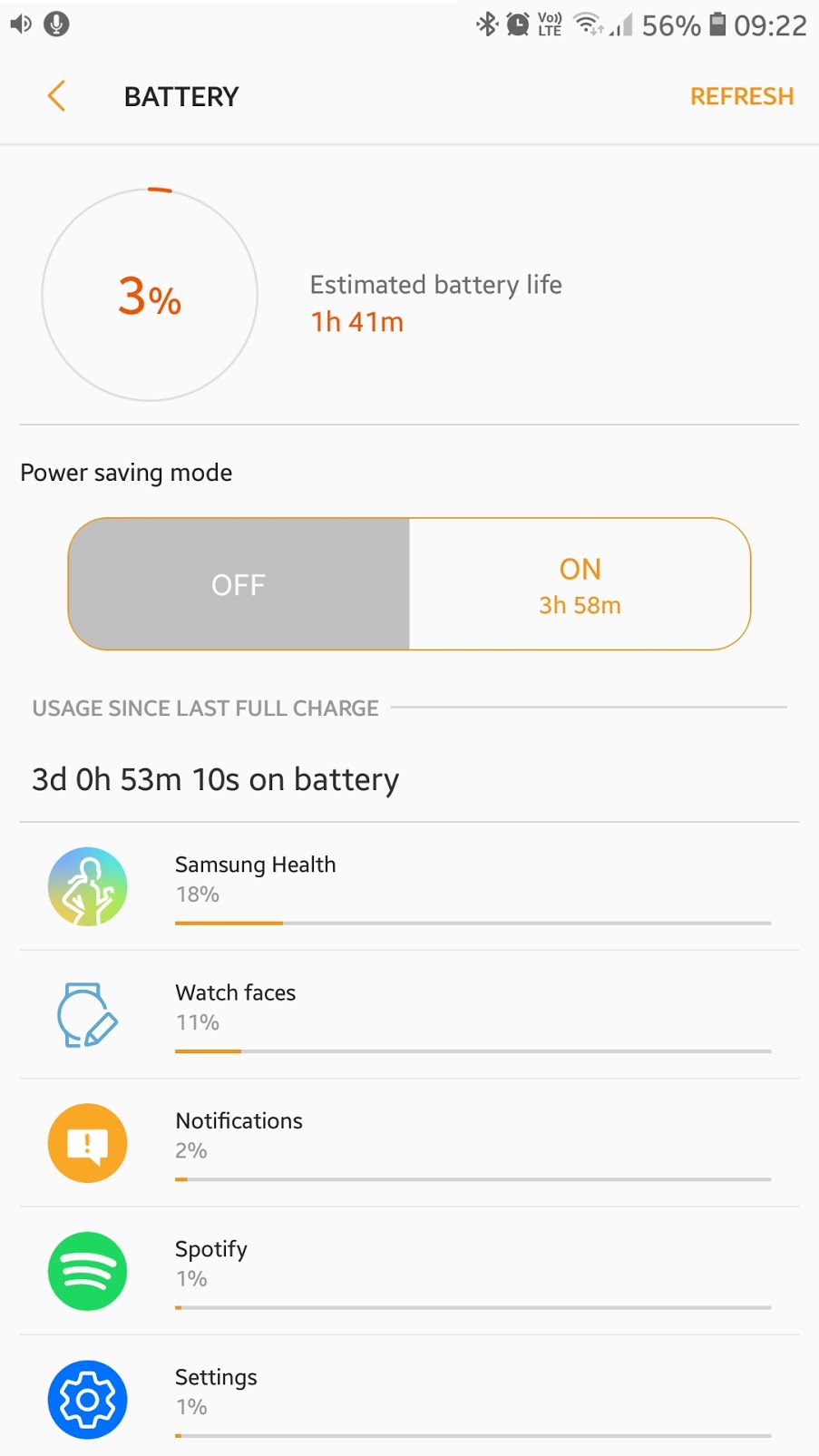The width and height of the screenshot is (819, 1456).
Task: Open Settings battery usage entry
Action: (409, 1397)
